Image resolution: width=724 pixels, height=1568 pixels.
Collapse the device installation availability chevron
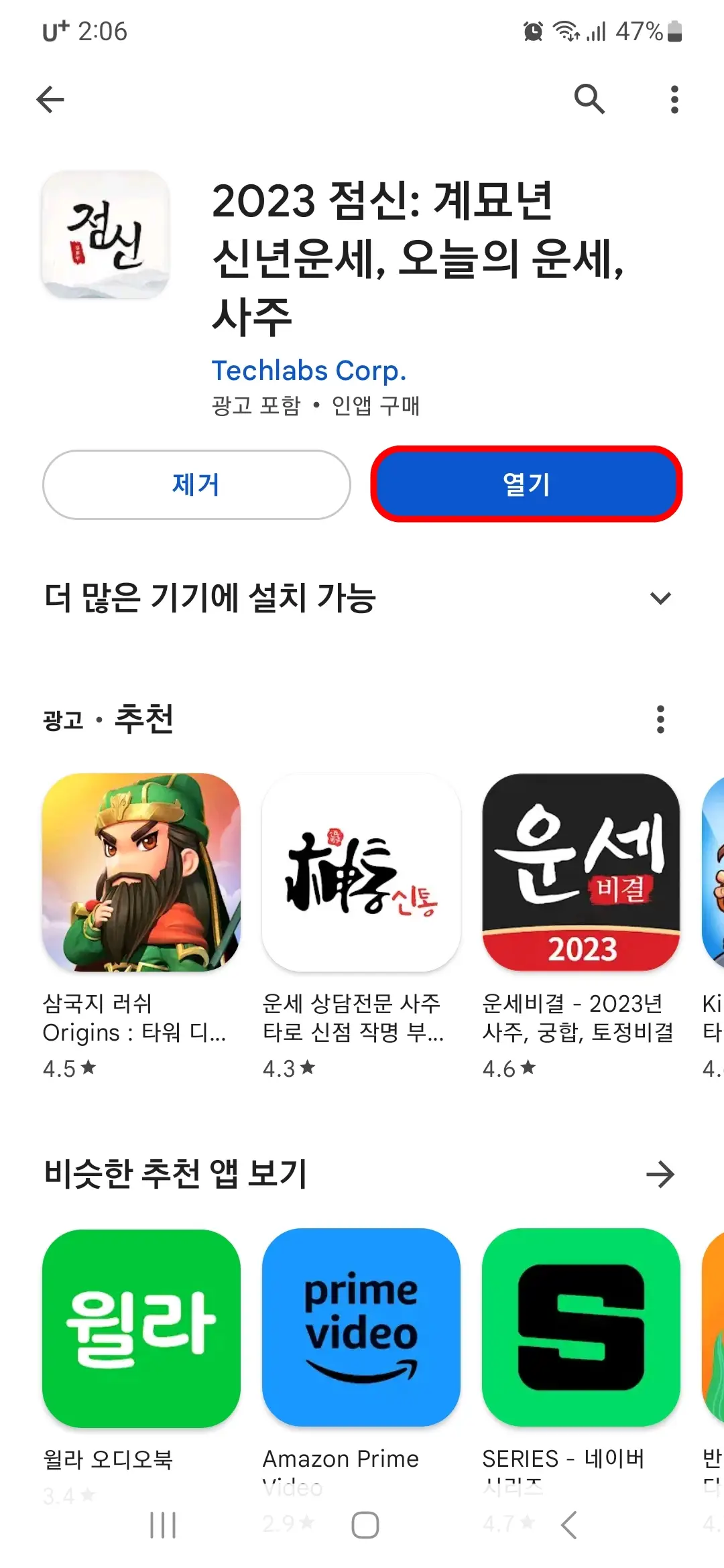[662, 597]
